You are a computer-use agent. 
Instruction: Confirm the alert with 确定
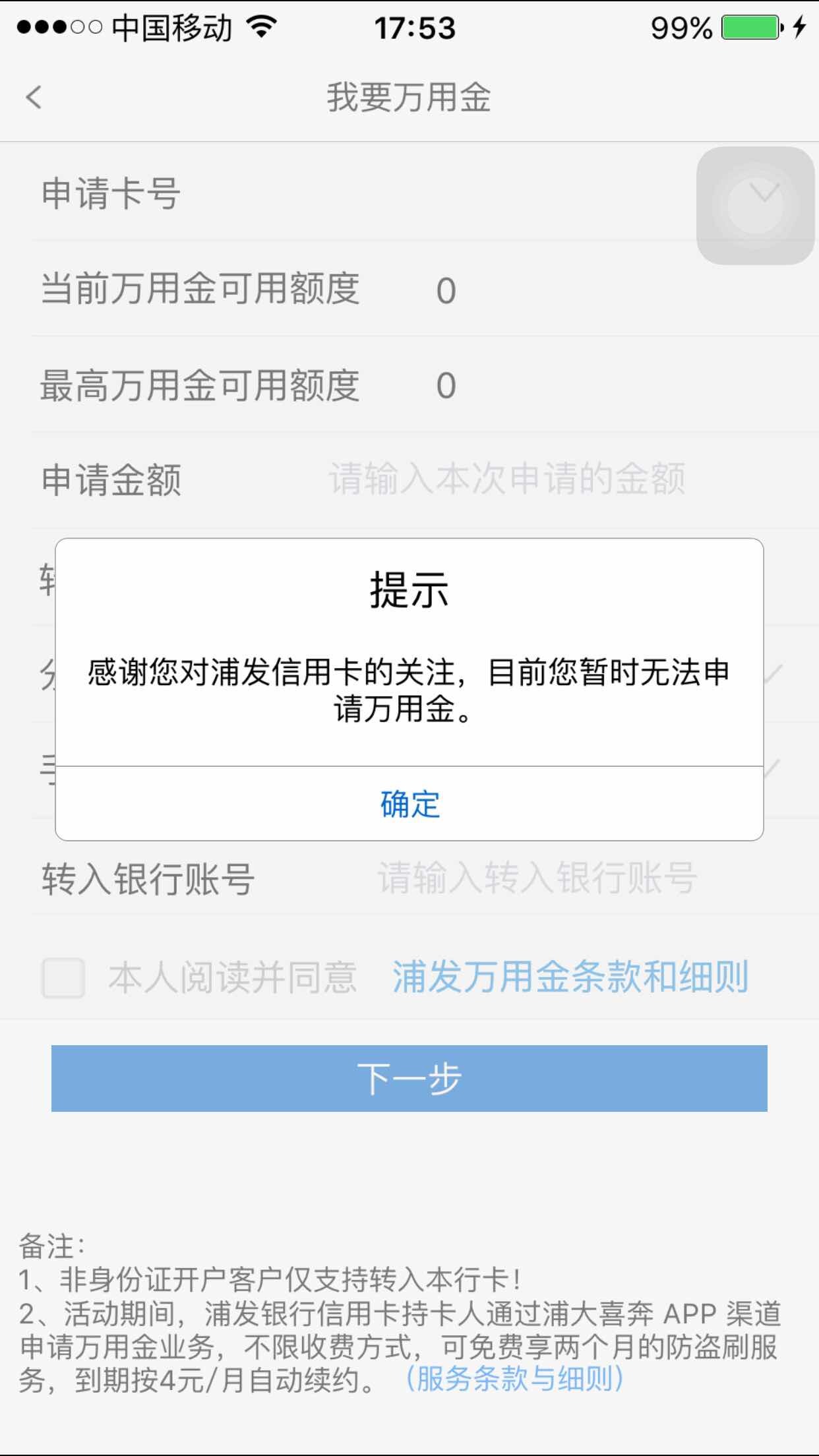pyautogui.click(x=409, y=804)
